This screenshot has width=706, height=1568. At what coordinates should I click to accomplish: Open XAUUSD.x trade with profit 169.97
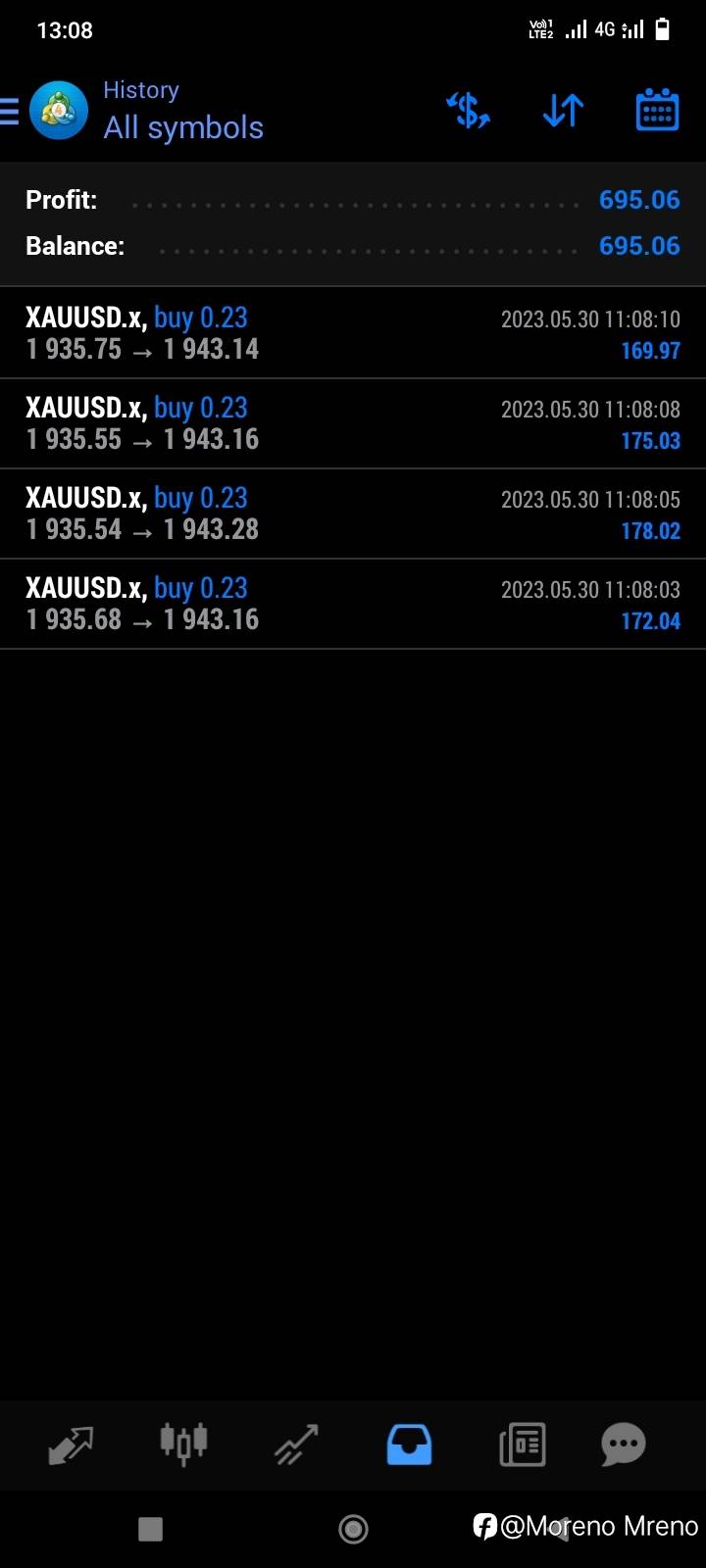pyautogui.click(x=353, y=333)
